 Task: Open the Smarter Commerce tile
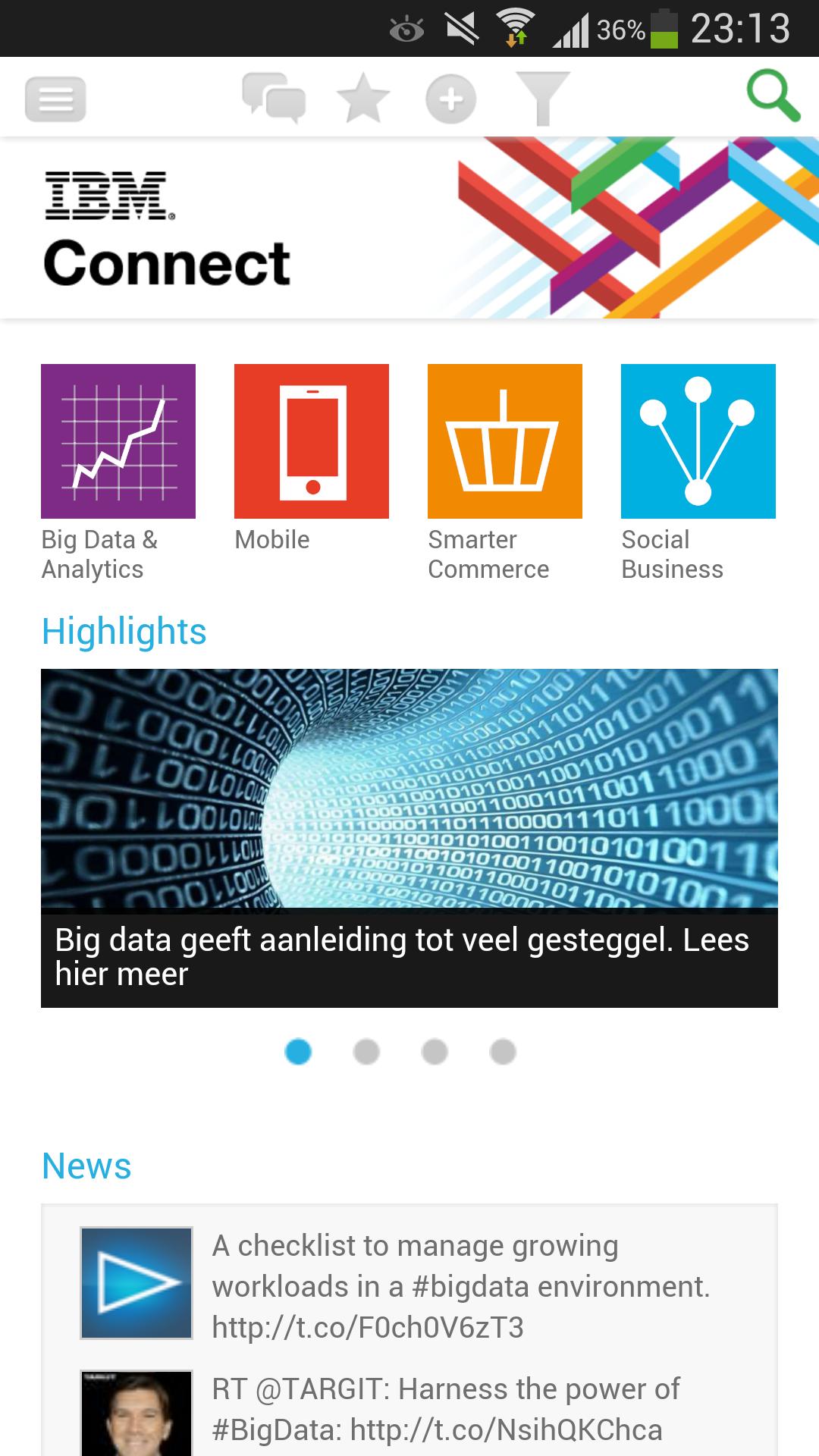[505, 441]
